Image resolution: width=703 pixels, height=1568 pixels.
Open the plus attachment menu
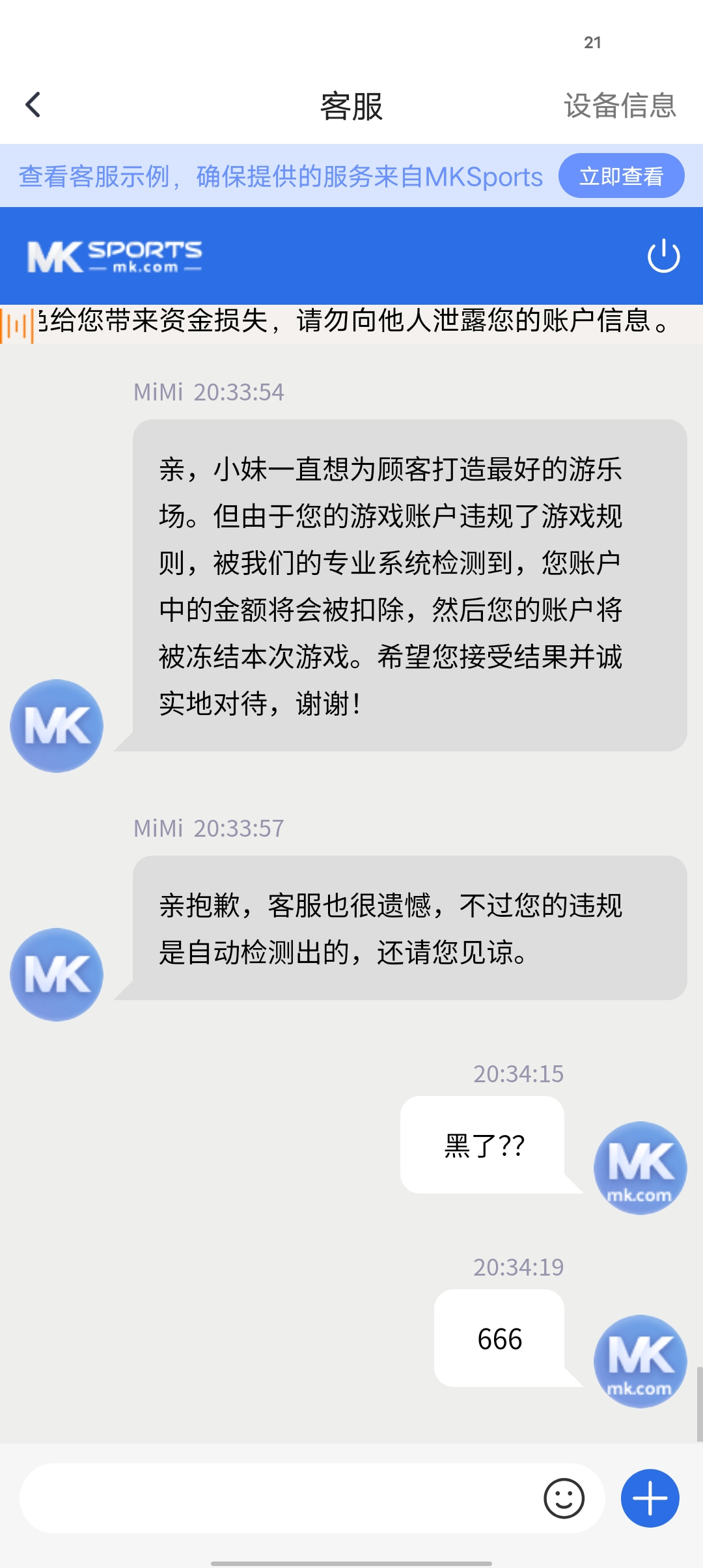(x=650, y=1498)
